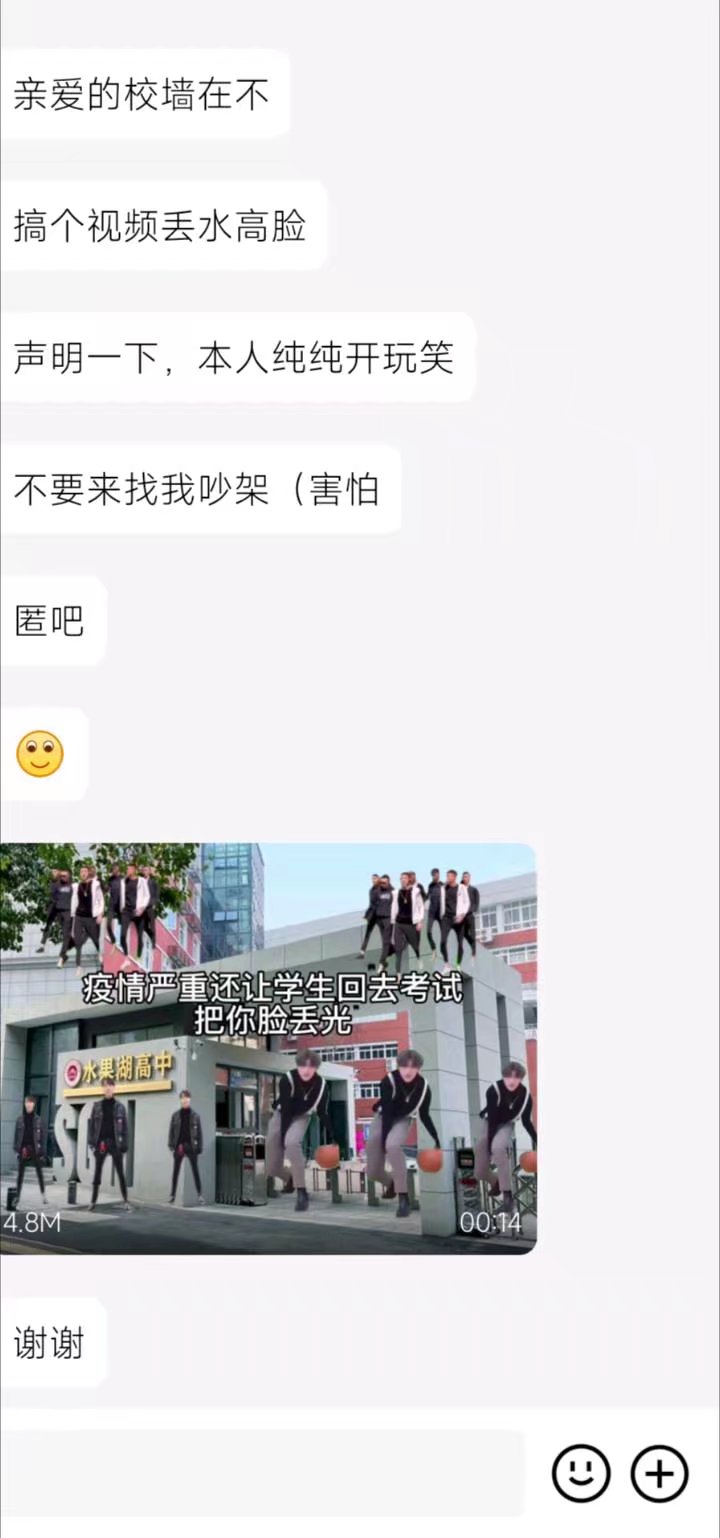Play the 00:14 video message
This screenshot has height=1538, width=720.
coord(268,1047)
